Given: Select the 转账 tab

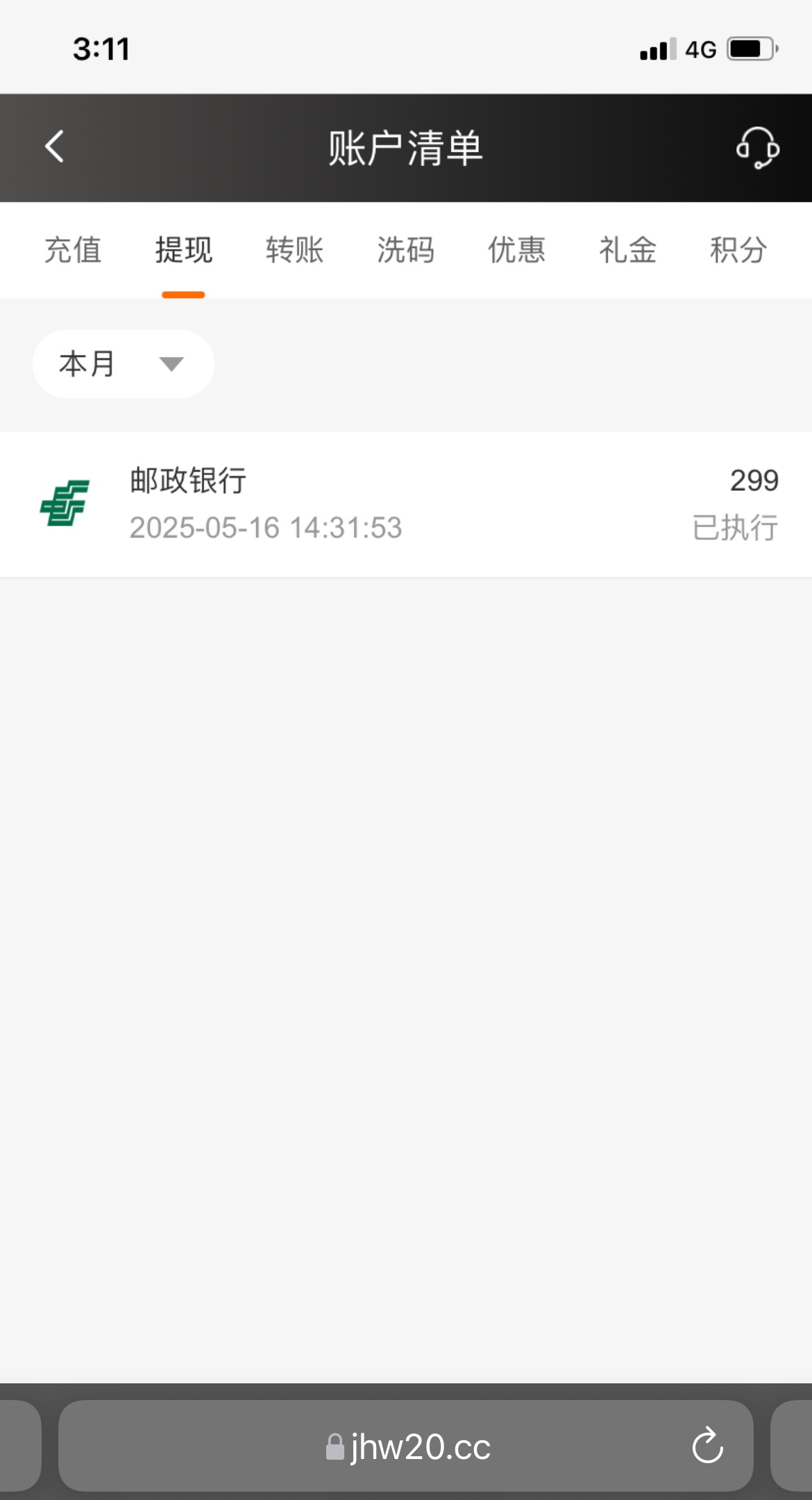Looking at the screenshot, I should pyautogui.click(x=294, y=251).
